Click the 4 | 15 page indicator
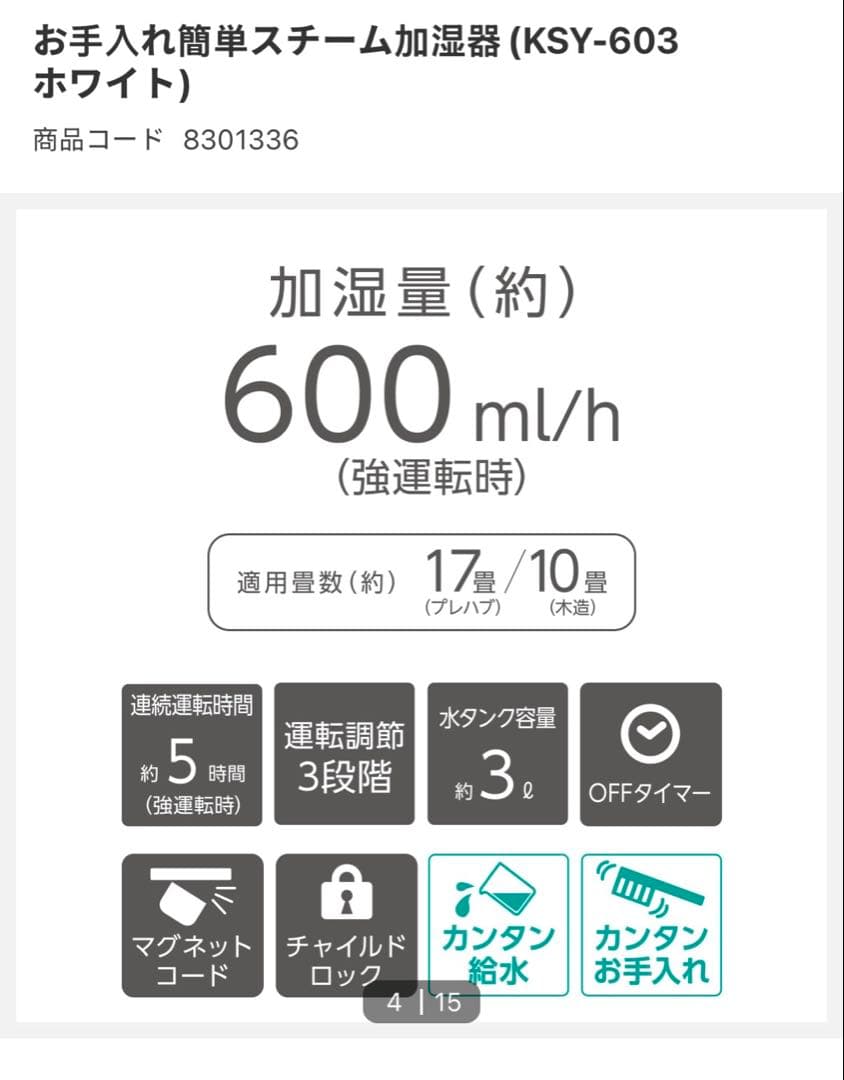Viewport: 844px width, 1080px height. tap(421, 1002)
